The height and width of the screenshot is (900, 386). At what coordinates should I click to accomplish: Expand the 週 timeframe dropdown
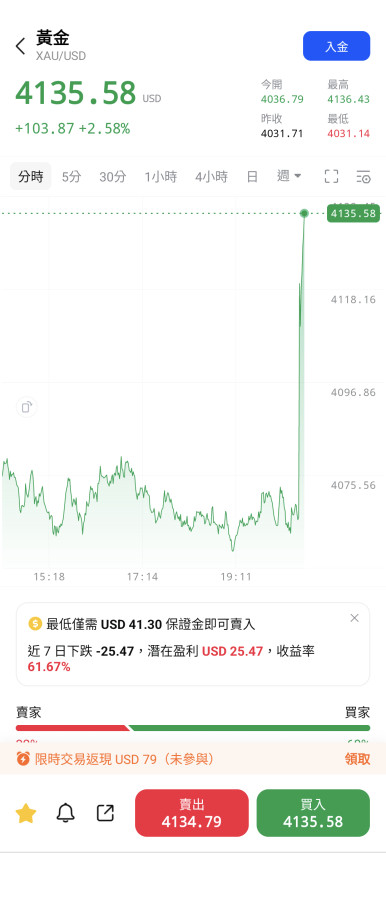coord(289,176)
